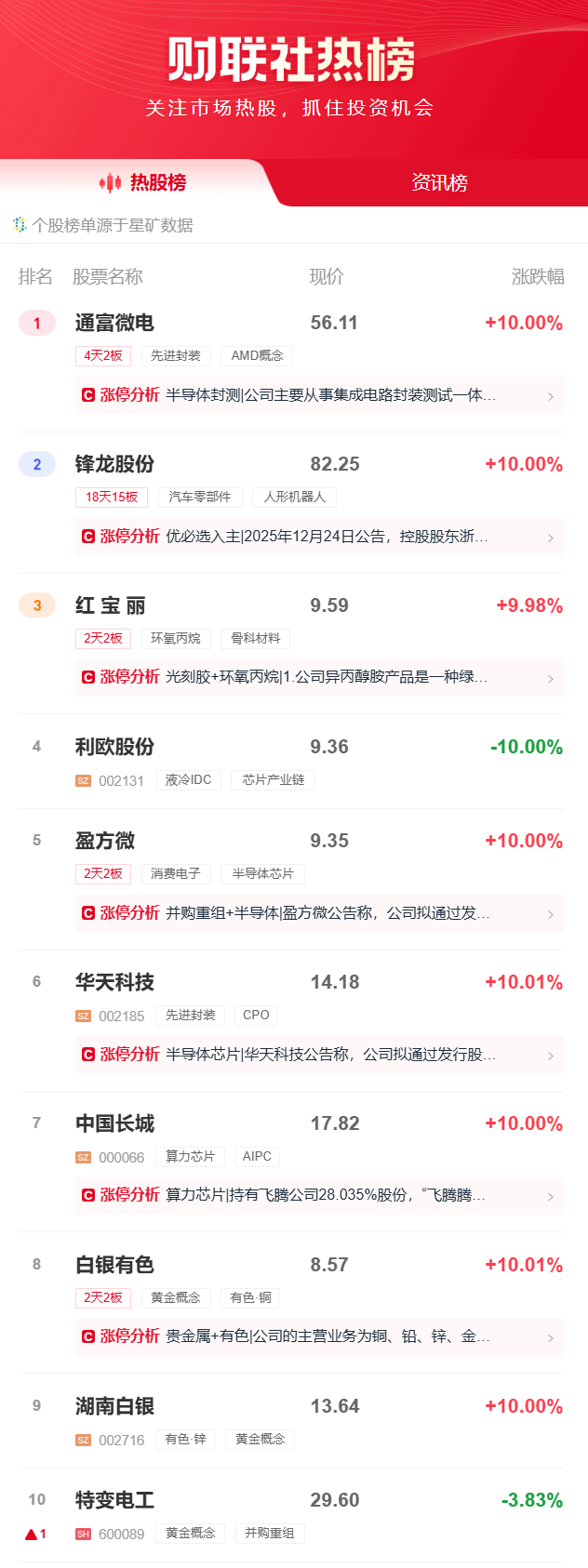Select the 热股榜 tab
This screenshot has width=588, height=1568.
pos(144,182)
